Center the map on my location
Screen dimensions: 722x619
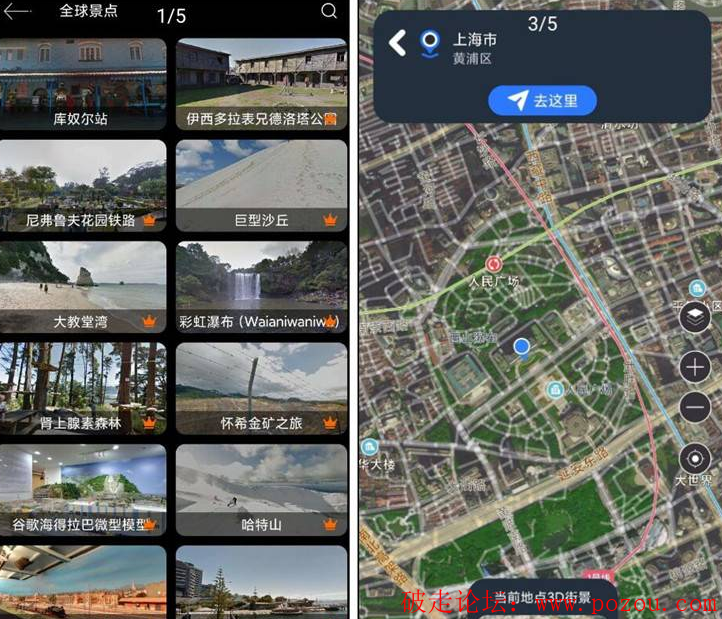tap(694, 459)
